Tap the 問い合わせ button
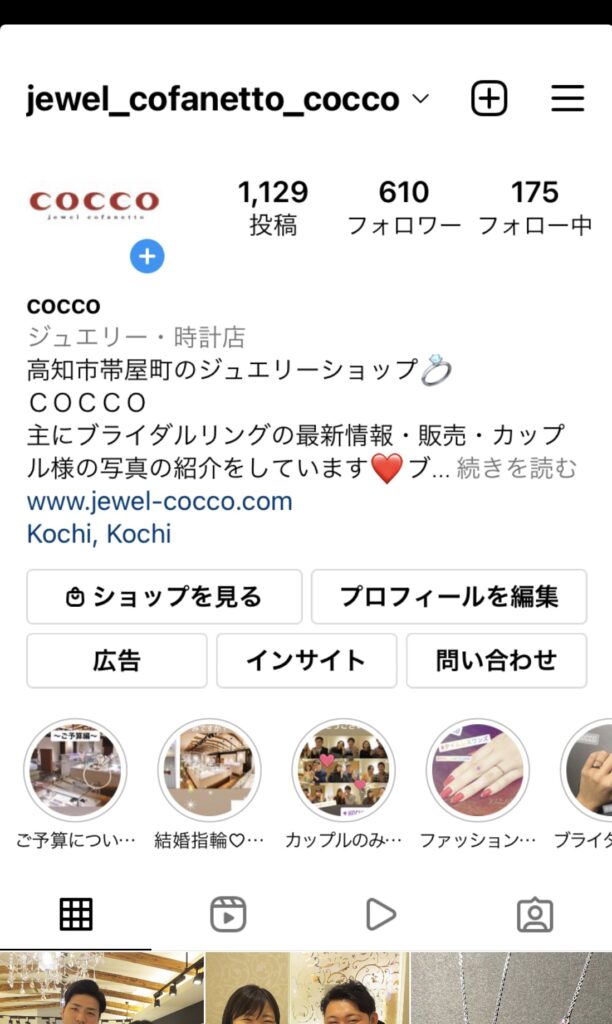This screenshot has height=1024, width=612. tap(496, 661)
